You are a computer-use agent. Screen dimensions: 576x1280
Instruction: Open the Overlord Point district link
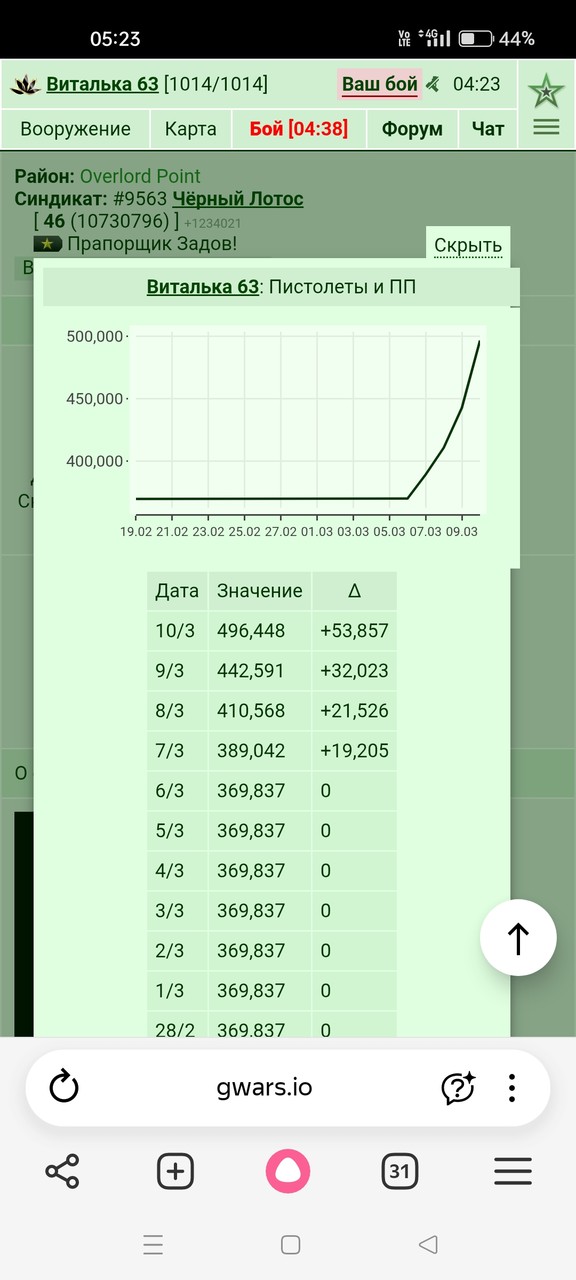[x=140, y=176]
